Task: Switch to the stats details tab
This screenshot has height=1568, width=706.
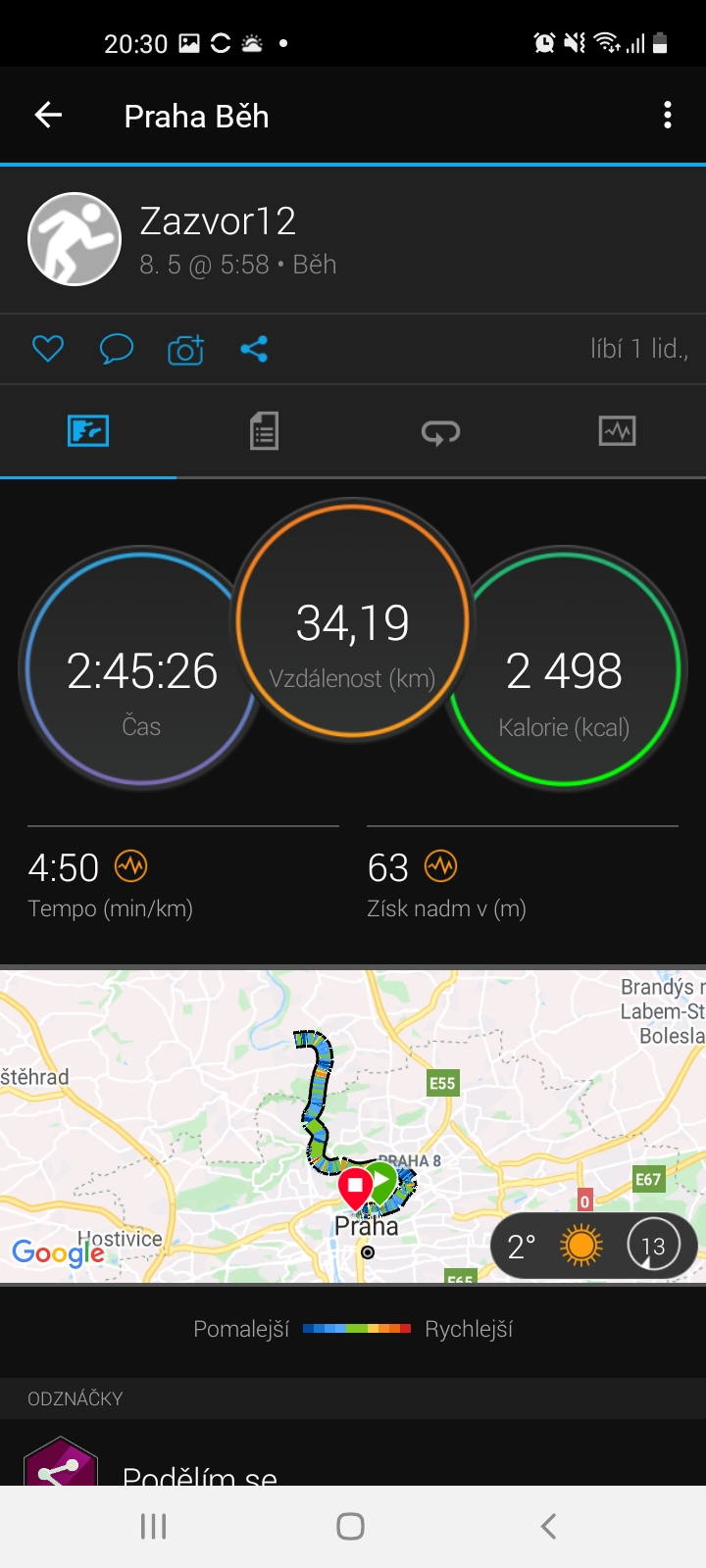Action: tap(264, 431)
